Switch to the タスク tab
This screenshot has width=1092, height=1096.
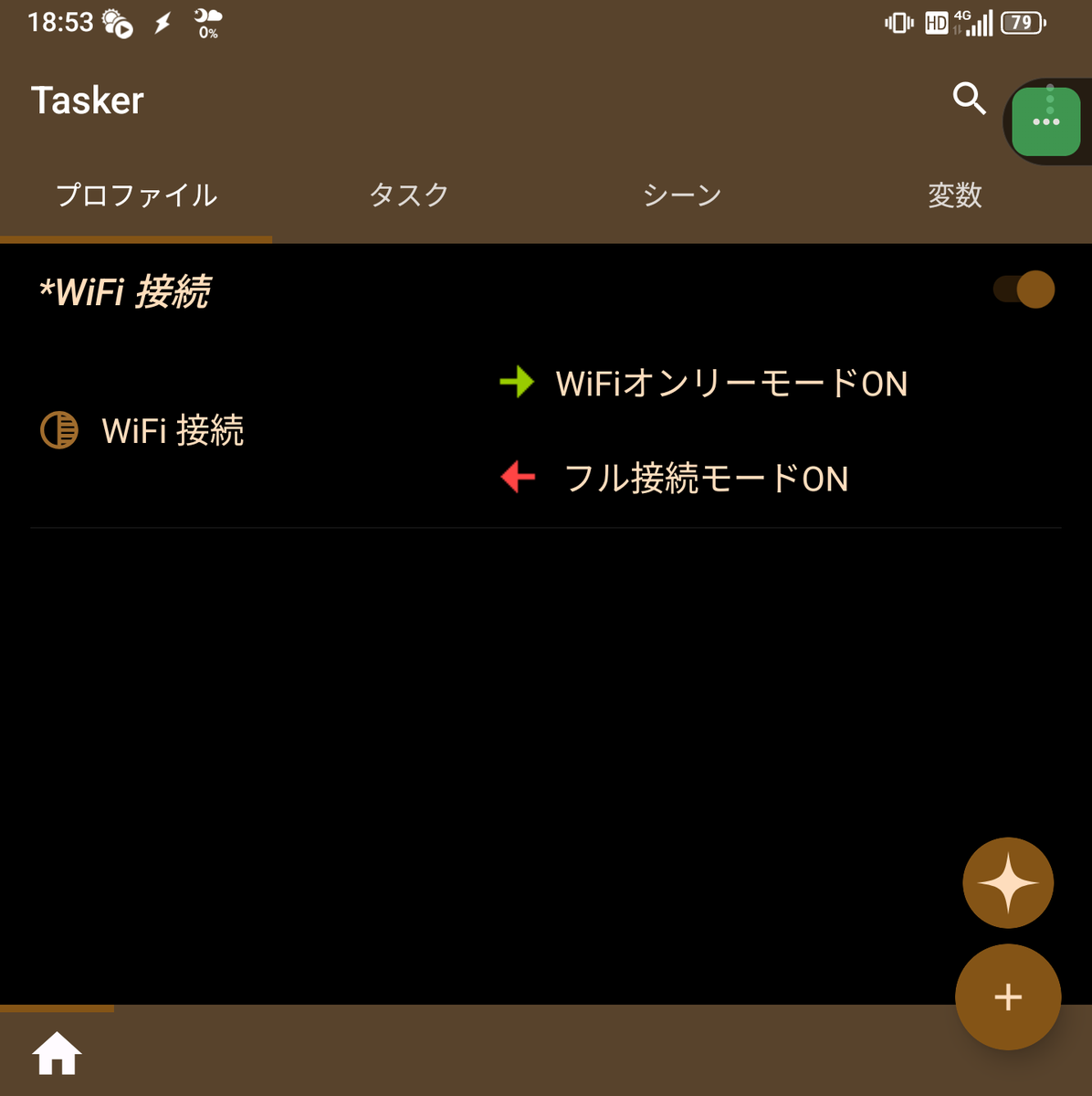(408, 195)
